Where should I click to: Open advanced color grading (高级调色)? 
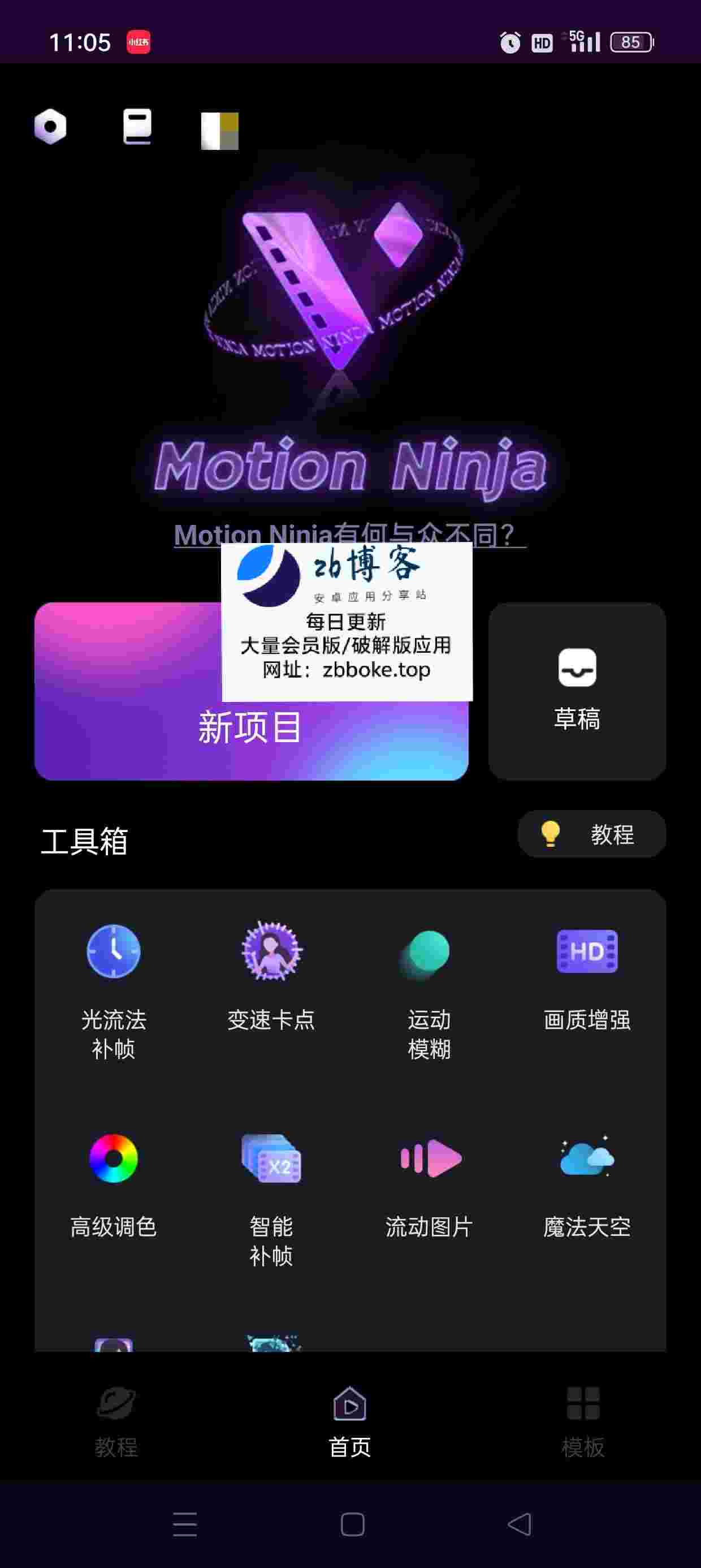(x=113, y=1183)
